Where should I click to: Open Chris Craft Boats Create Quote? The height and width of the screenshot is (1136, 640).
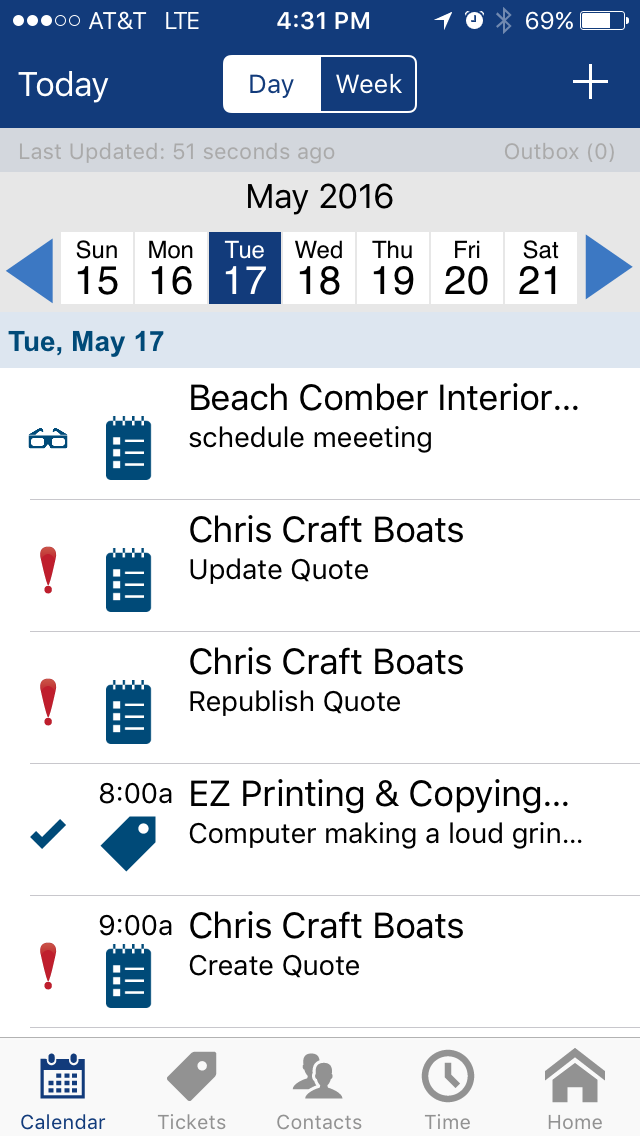tap(326, 944)
